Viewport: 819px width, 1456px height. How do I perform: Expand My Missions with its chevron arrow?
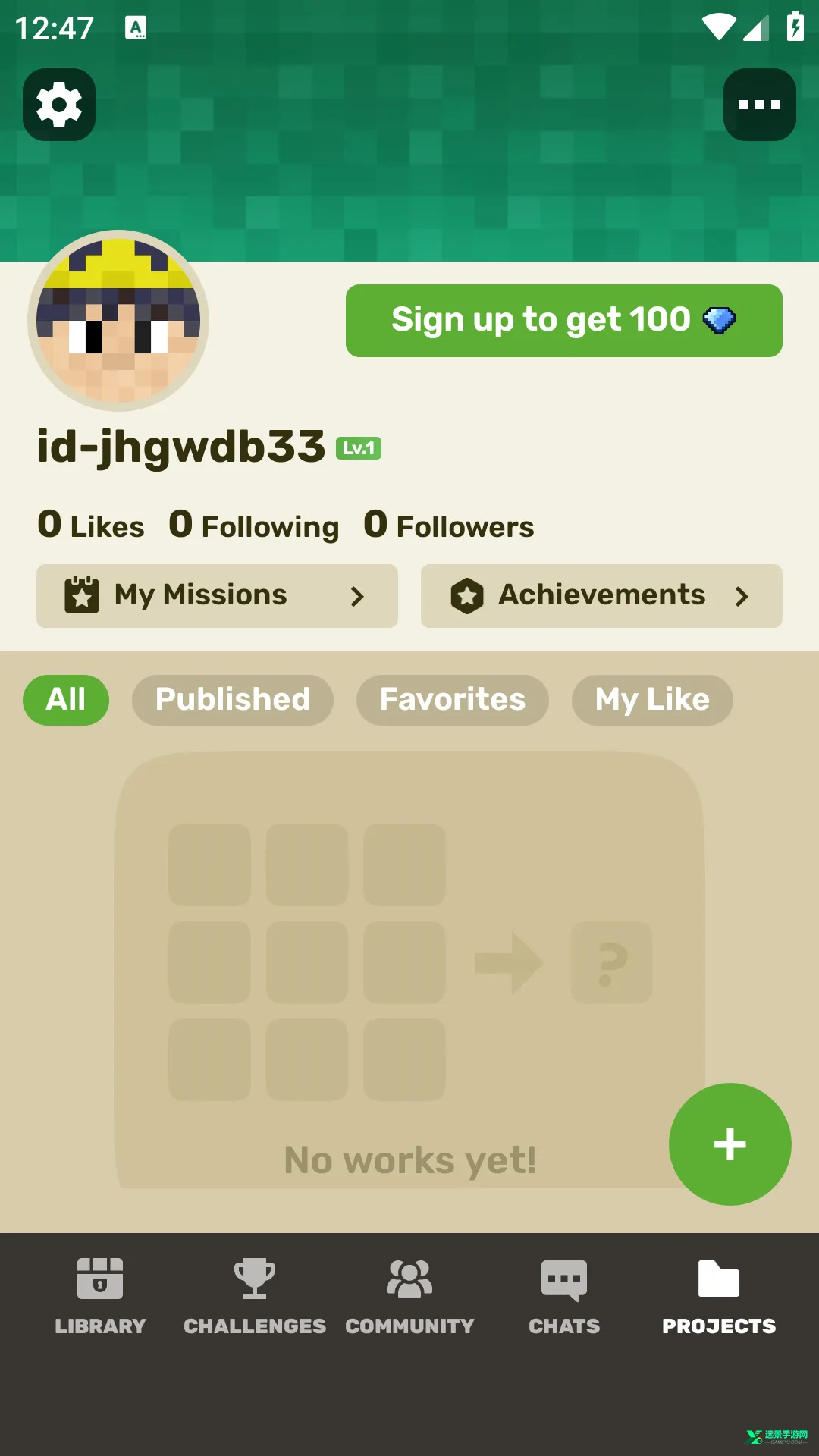(358, 598)
